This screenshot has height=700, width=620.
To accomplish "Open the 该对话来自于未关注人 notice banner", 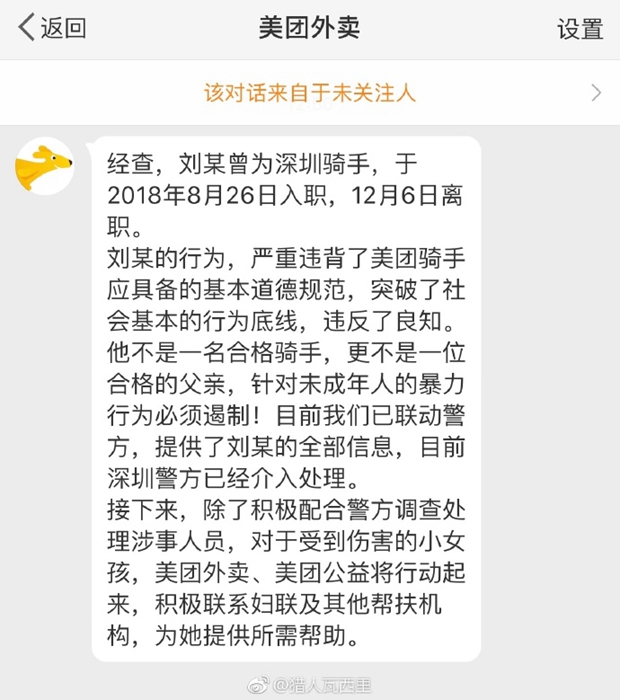I will point(310,93).
